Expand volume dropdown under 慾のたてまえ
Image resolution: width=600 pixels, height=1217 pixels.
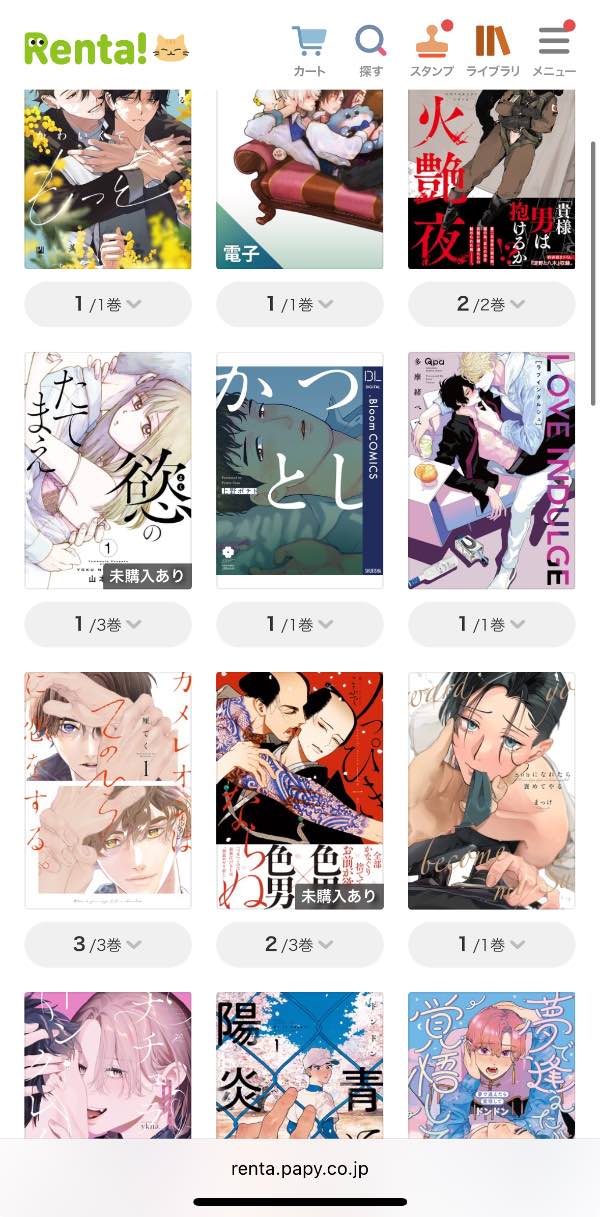[x=108, y=624]
